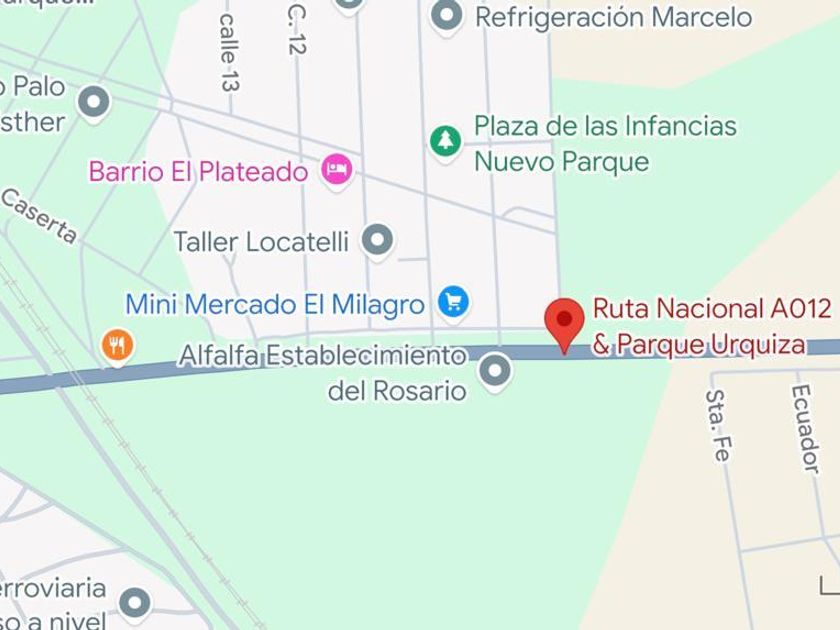Select Alfalfa Establecimiento del Rosario marker
Image resolution: width=840 pixels, height=630 pixels.
click(494, 372)
